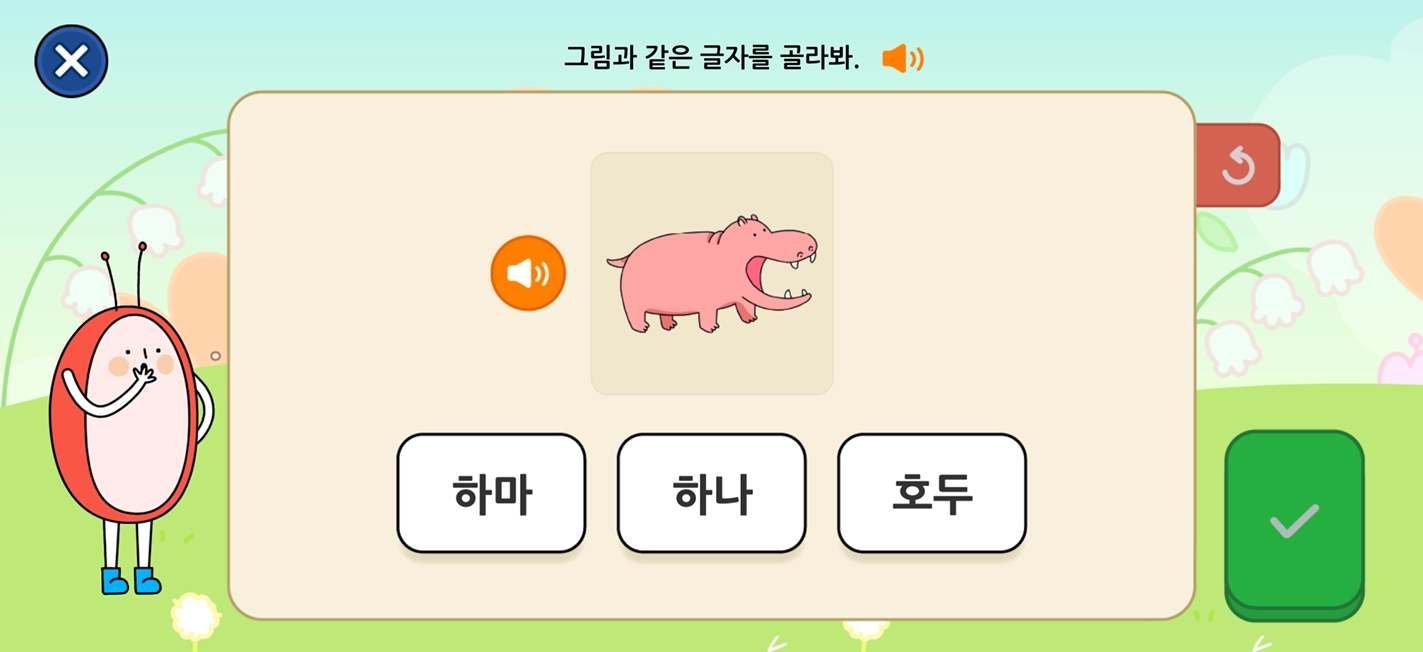Play the hippo picture's word sound
Viewport: 1423px width, 652px height.
click(x=528, y=273)
